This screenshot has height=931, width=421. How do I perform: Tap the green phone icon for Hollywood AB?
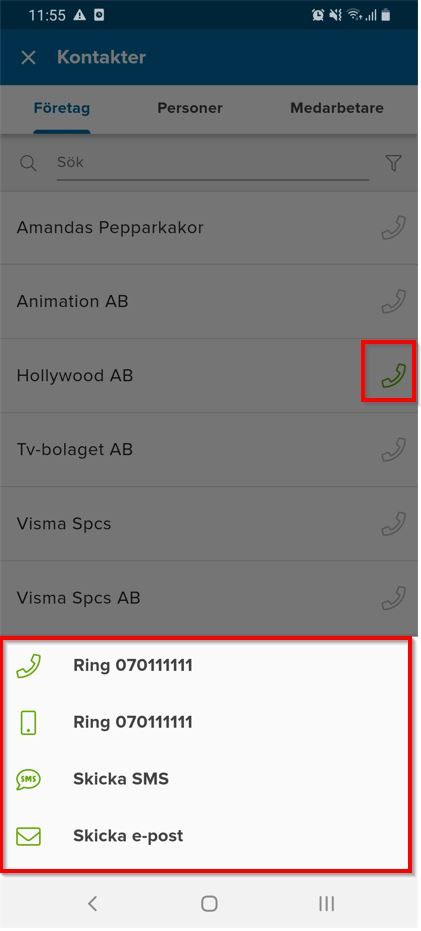tap(393, 376)
